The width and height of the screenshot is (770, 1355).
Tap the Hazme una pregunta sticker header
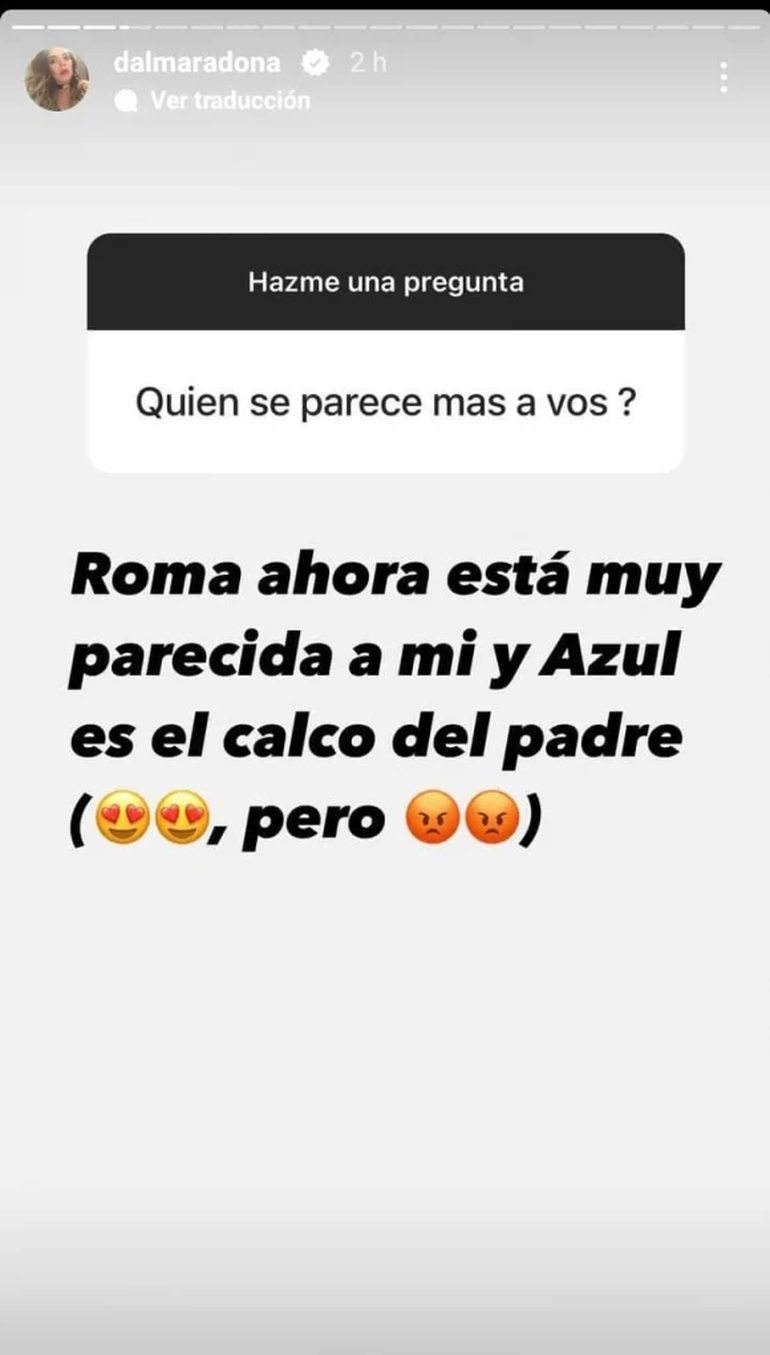[384, 281]
